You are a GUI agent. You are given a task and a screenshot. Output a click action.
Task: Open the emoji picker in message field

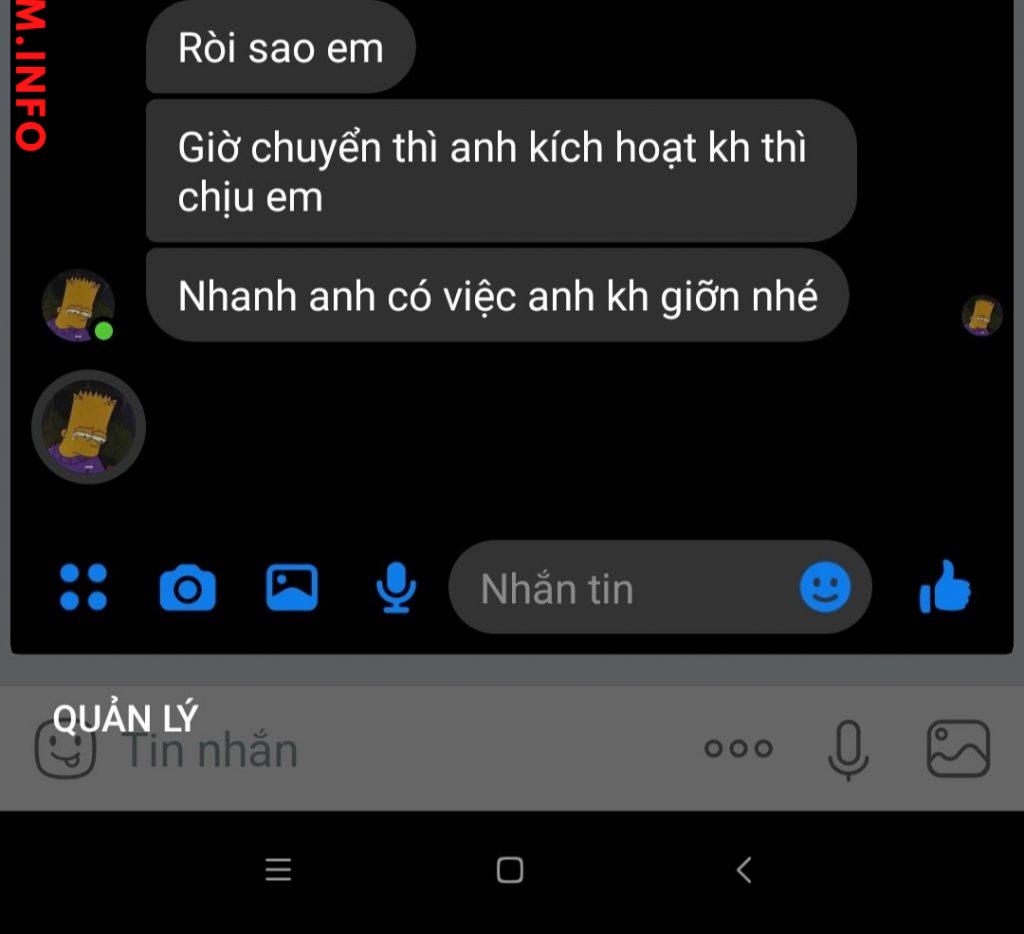(825, 587)
